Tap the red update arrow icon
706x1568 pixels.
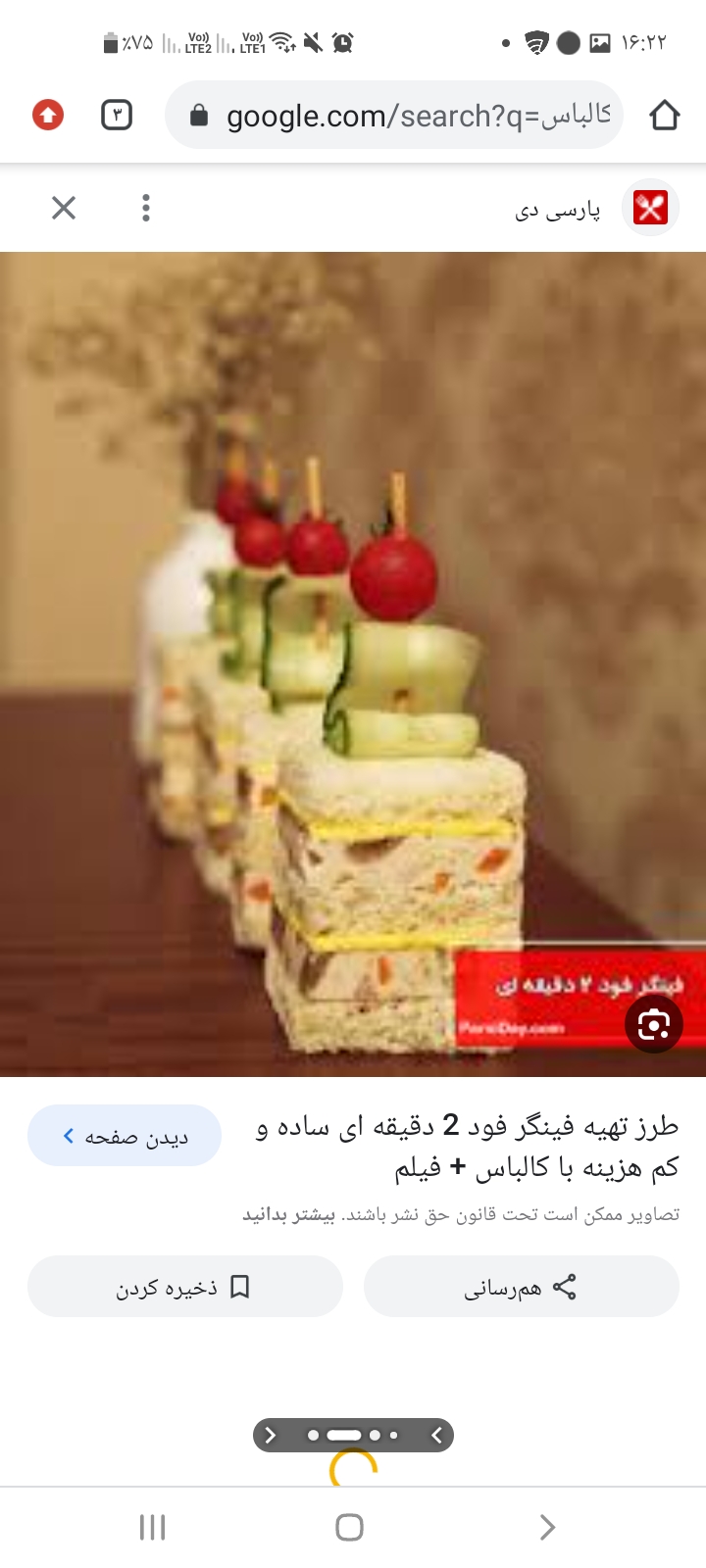click(x=48, y=116)
